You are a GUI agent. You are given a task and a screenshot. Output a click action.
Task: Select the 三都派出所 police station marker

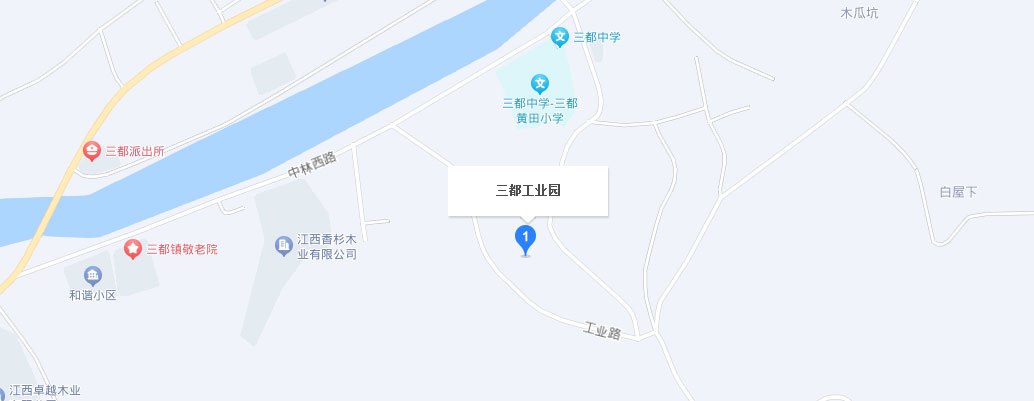coord(92,151)
